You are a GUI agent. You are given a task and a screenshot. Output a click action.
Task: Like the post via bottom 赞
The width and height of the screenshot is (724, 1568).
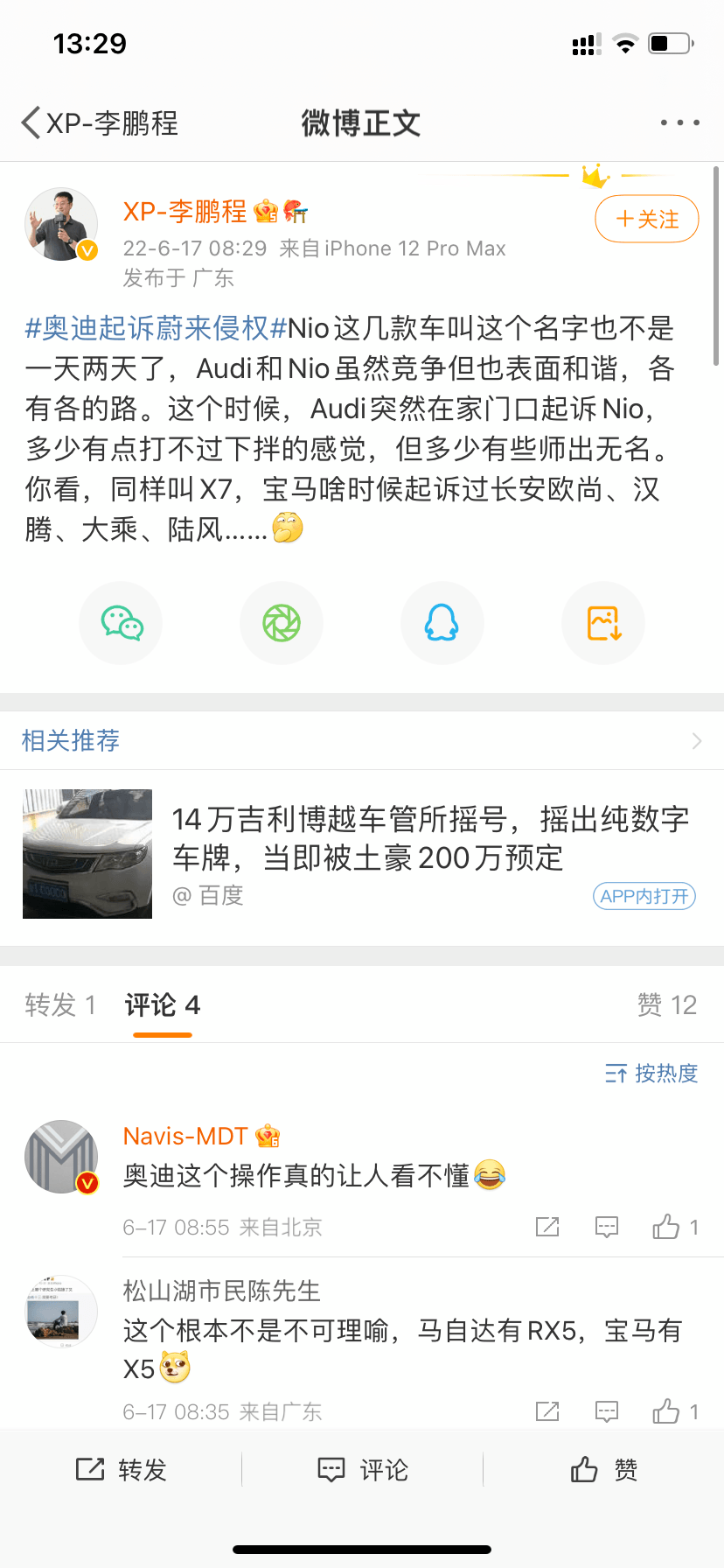click(603, 1470)
